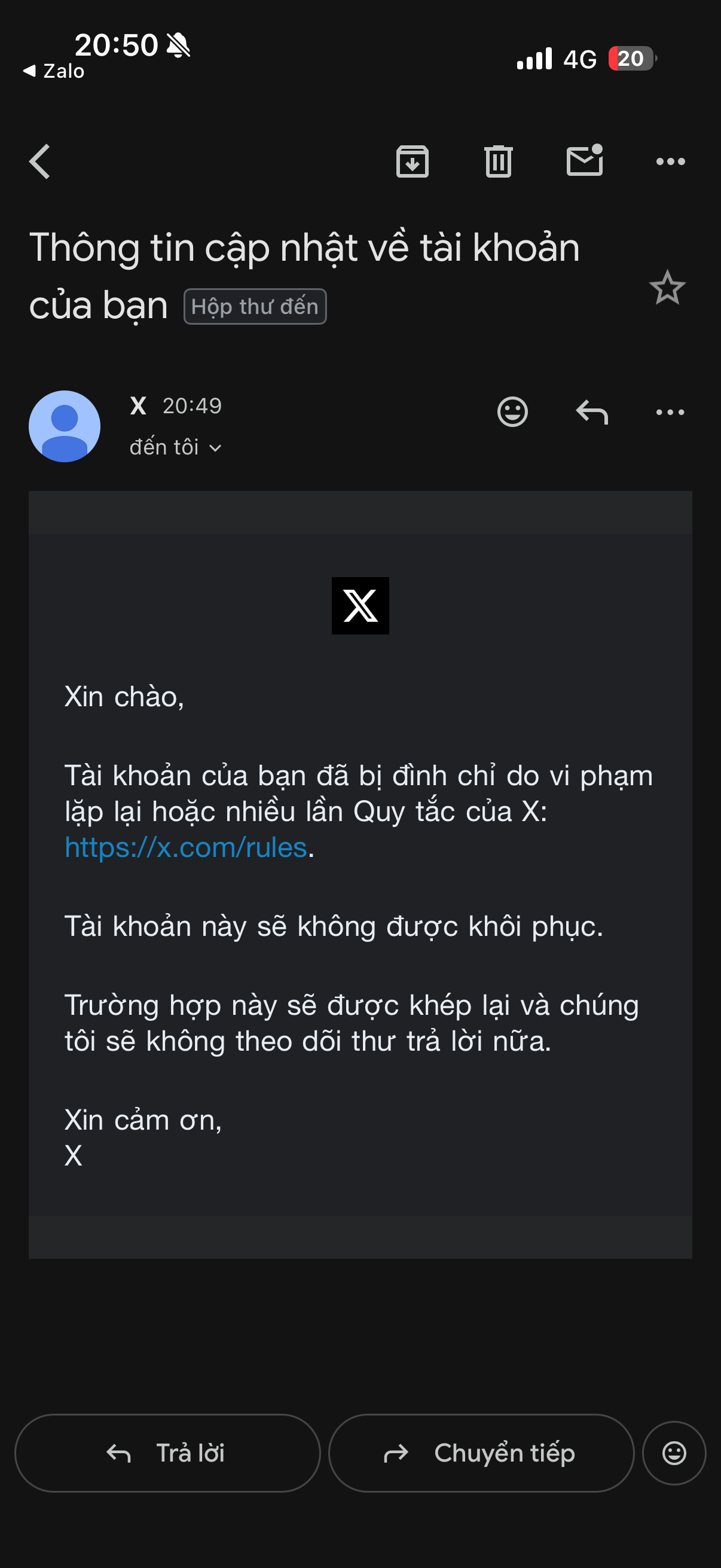Return to Zalo via the status bar

click(54, 71)
